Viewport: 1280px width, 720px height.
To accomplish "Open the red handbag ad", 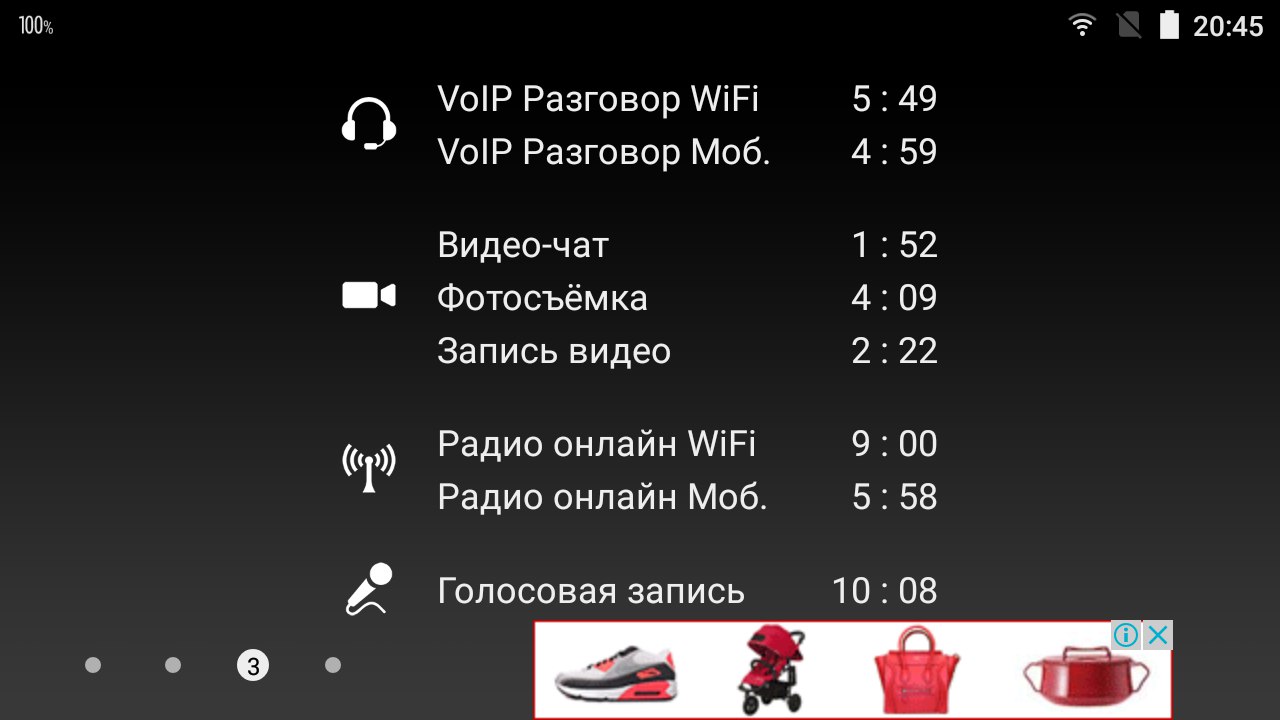I will point(916,670).
